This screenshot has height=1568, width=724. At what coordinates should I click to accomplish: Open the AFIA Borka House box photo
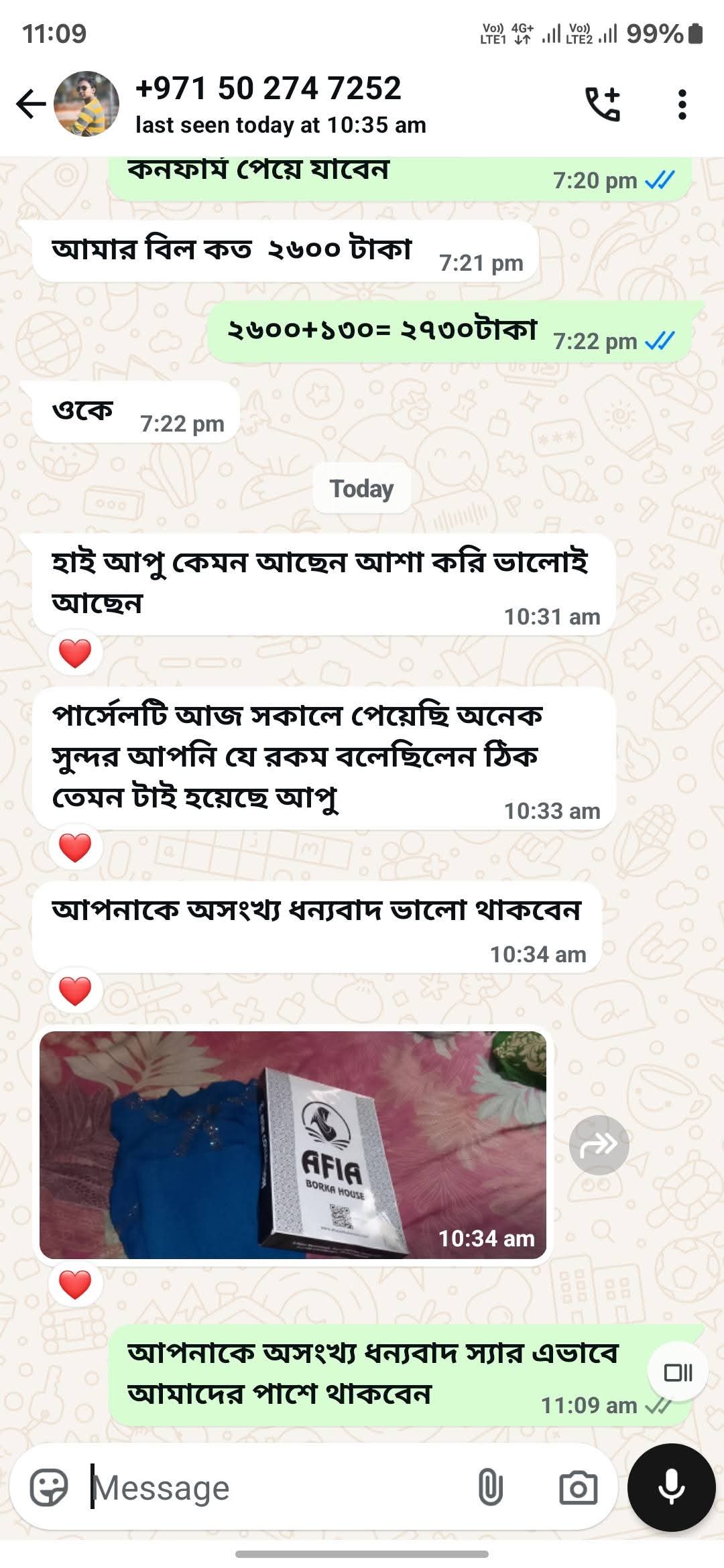[x=293, y=1145]
